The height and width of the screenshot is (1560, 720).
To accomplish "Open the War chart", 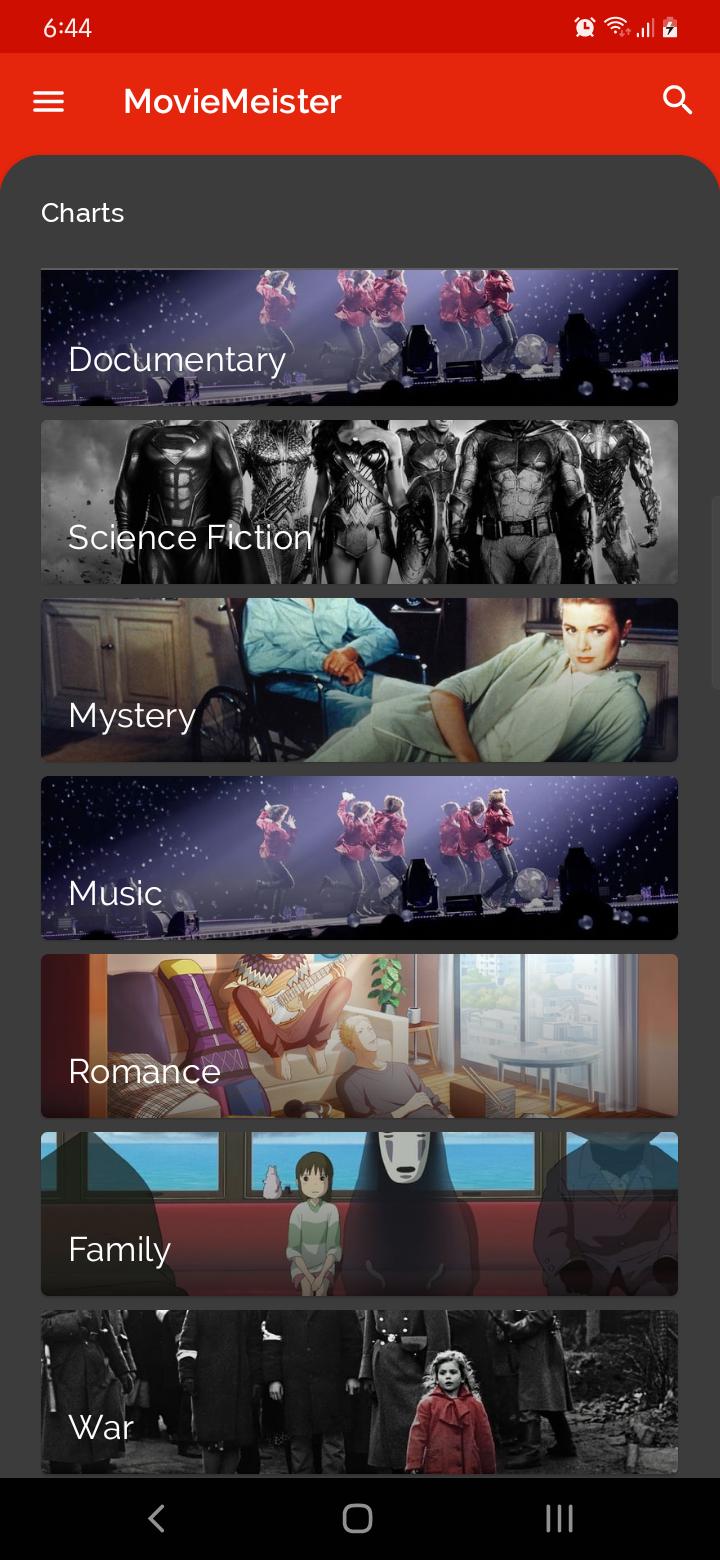I will tap(359, 1392).
